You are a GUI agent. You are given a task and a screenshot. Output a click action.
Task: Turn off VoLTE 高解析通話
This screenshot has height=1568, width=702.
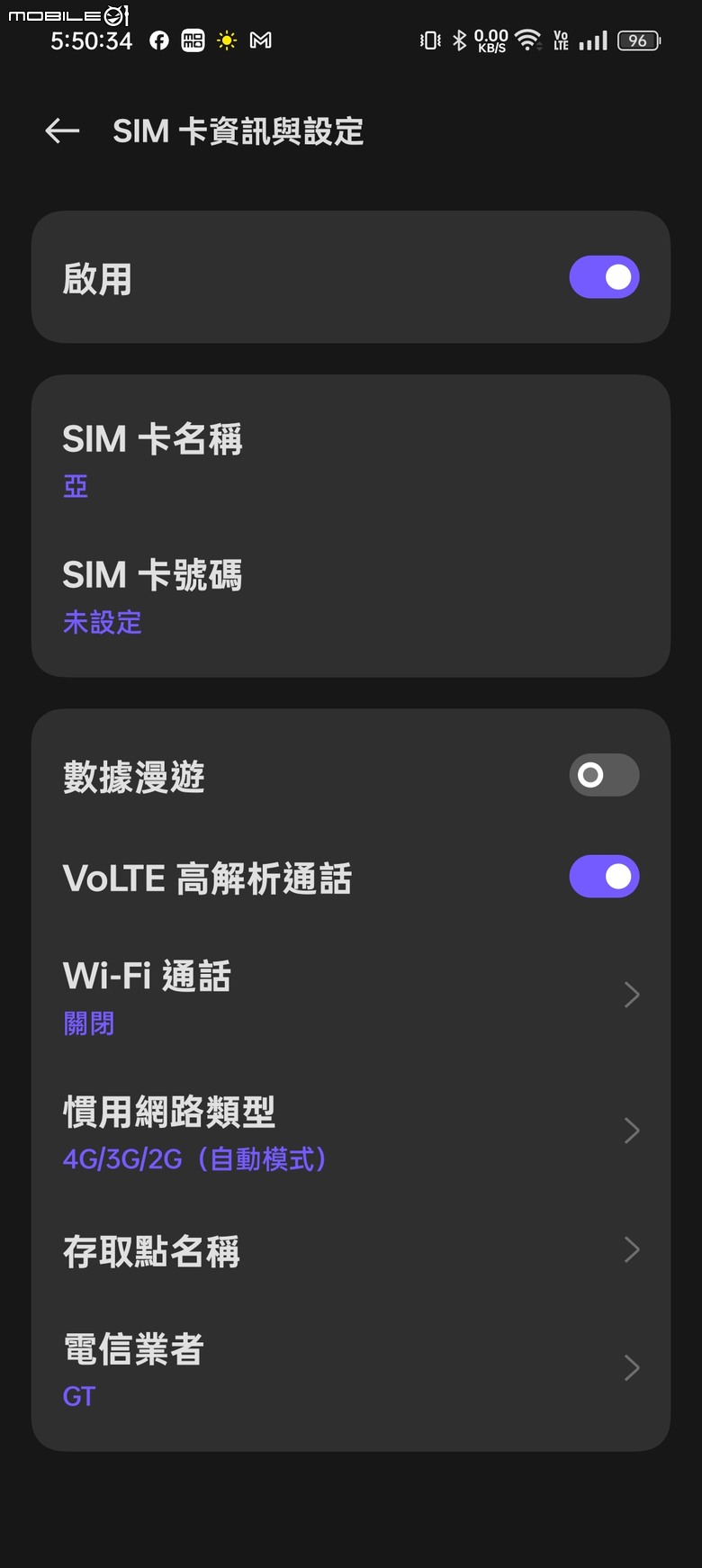(604, 877)
